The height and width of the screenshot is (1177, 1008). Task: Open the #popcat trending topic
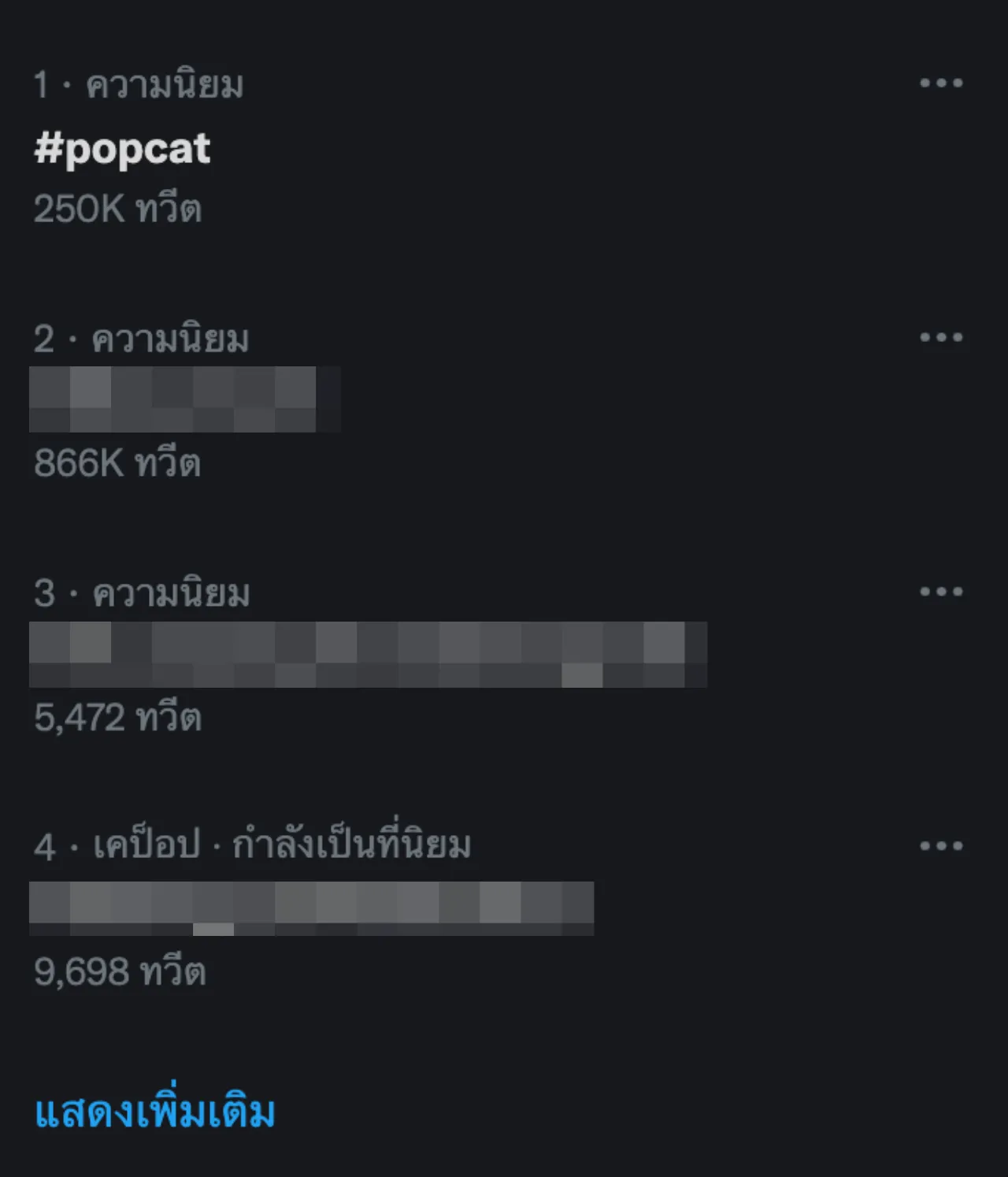[x=123, y=149]
